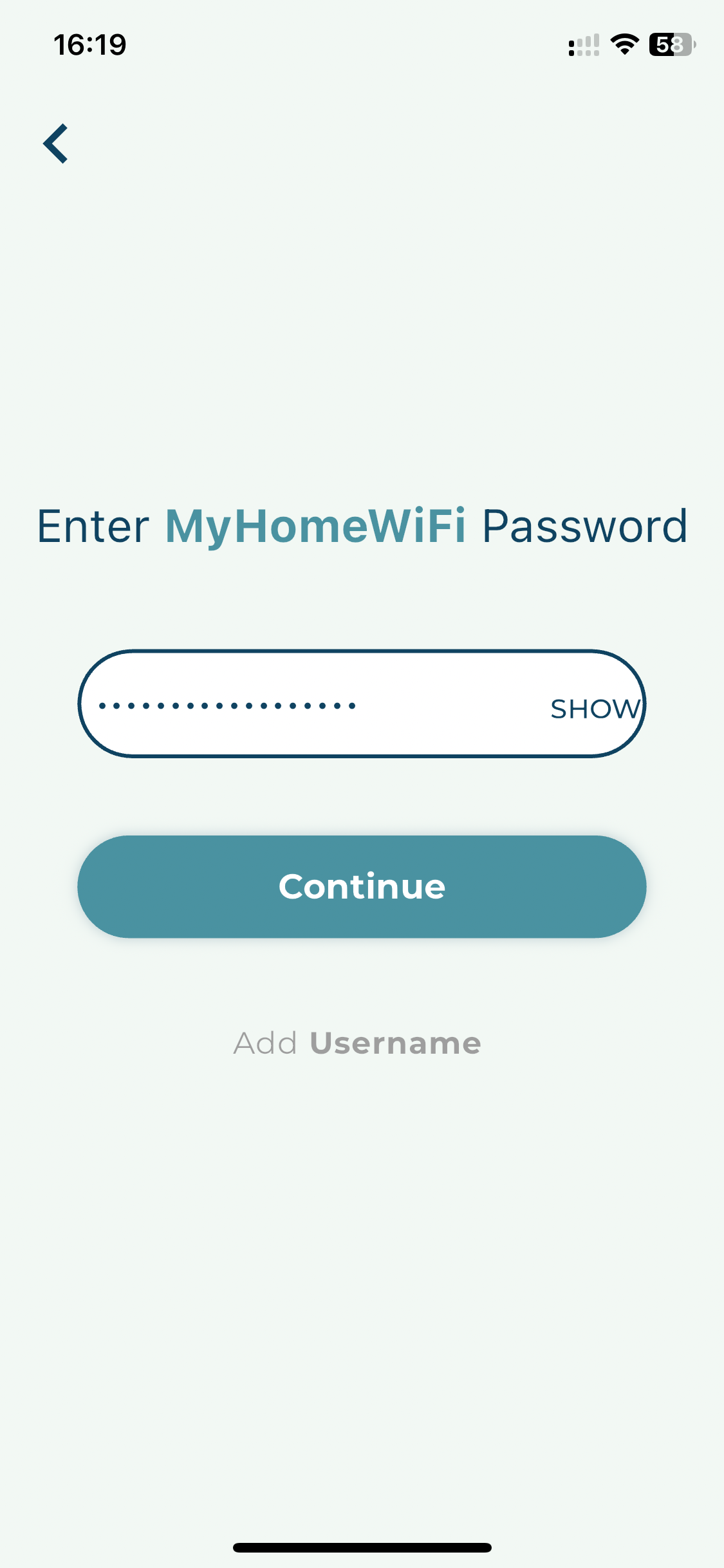Tap the MyHomeWiFi password field
724x1568 pixels.
(309, 705)
